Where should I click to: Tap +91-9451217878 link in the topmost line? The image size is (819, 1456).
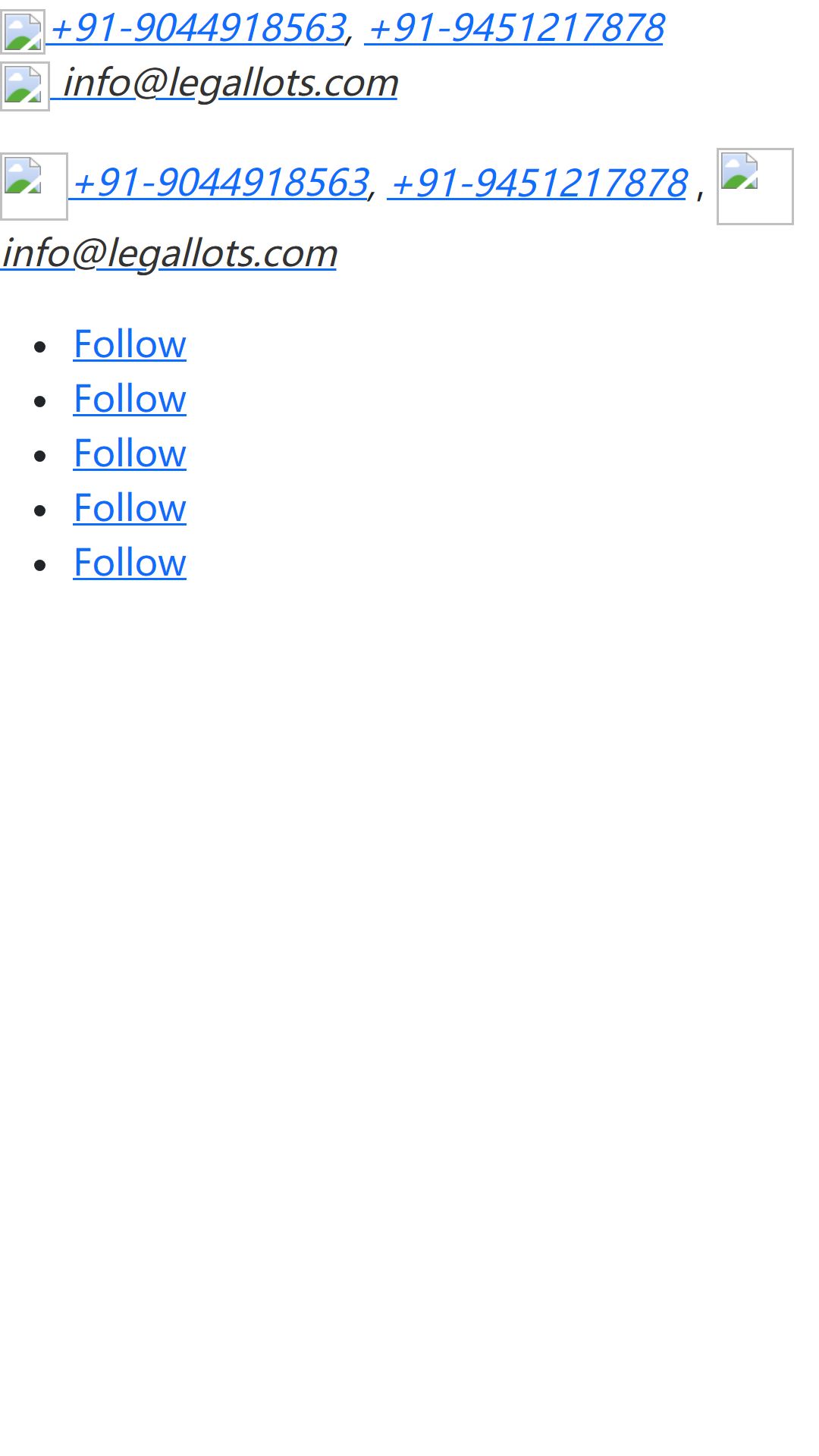click(x=514, y=29)
